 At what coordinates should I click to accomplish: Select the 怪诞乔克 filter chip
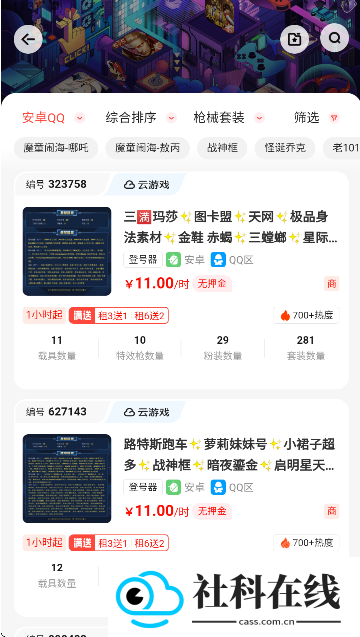285,148
